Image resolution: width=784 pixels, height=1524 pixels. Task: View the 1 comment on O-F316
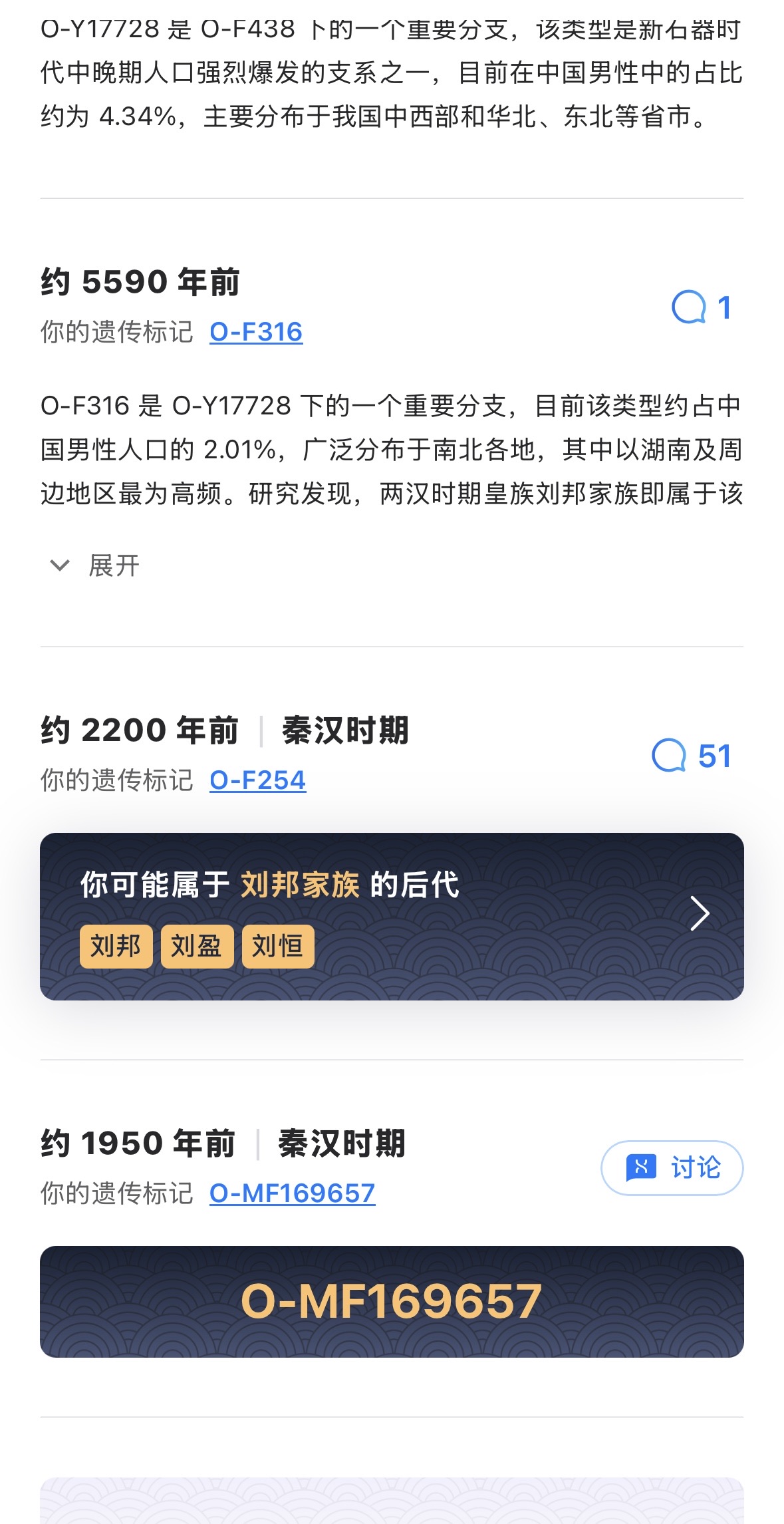tap(702, 308)
